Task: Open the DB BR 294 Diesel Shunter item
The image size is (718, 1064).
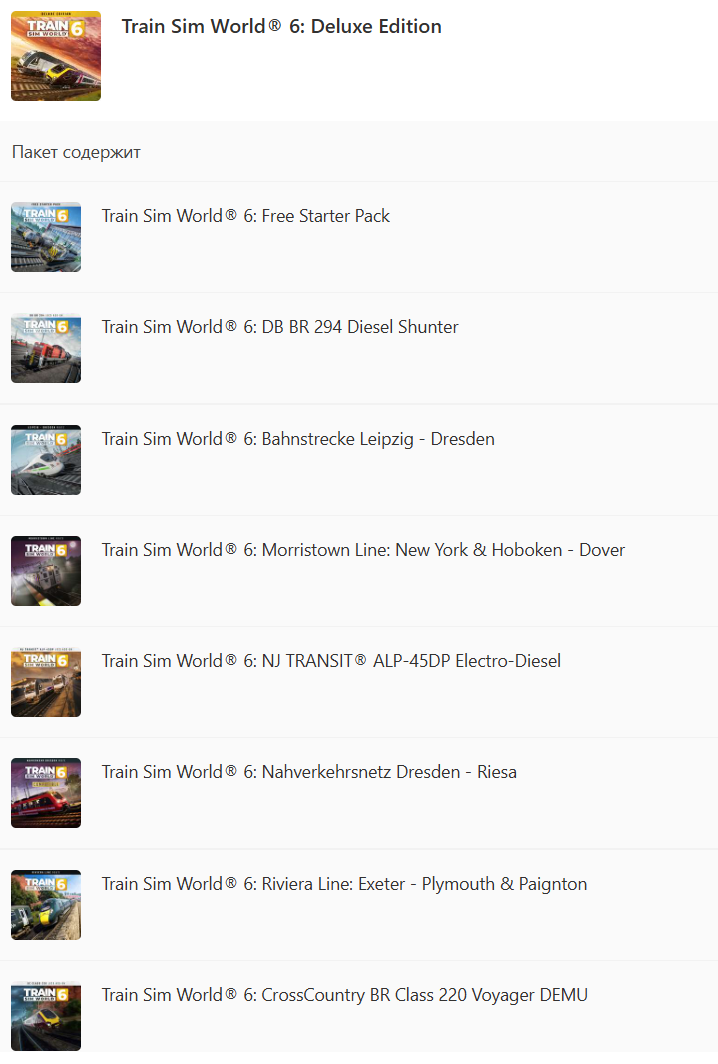Action: [x=280, y=327]
